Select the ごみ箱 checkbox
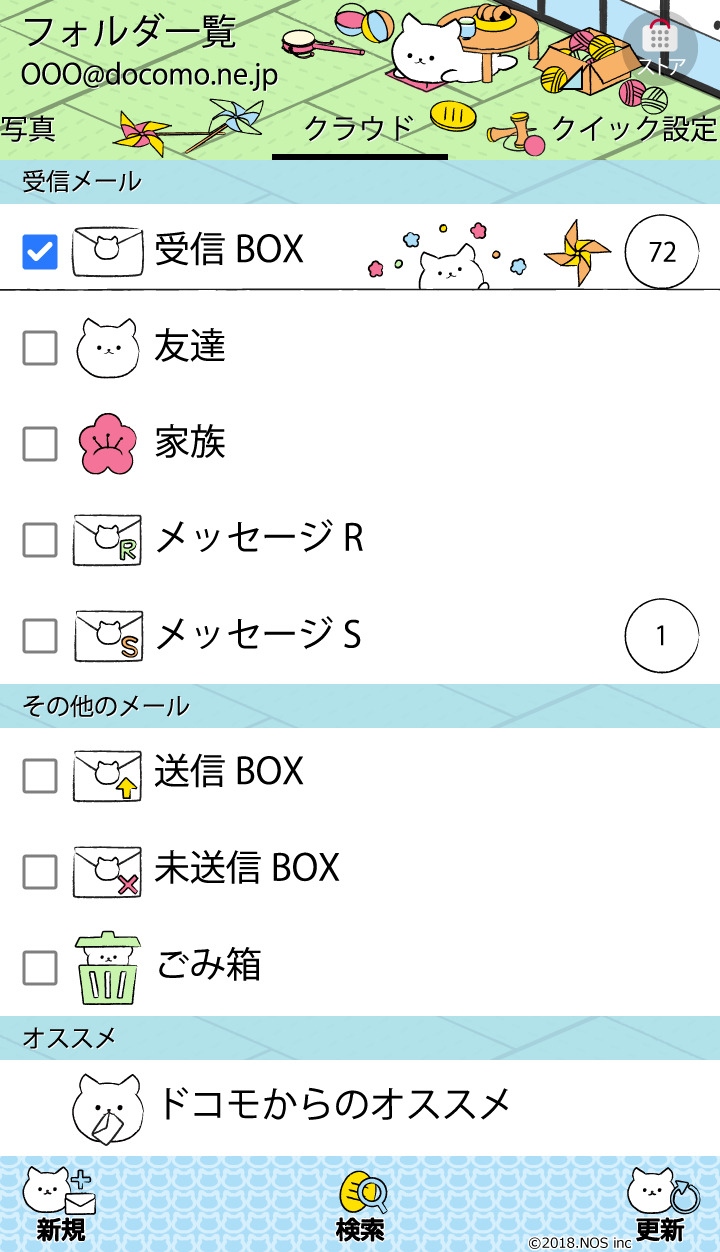This screenshot has width=720, height=1252. point(40,967)
